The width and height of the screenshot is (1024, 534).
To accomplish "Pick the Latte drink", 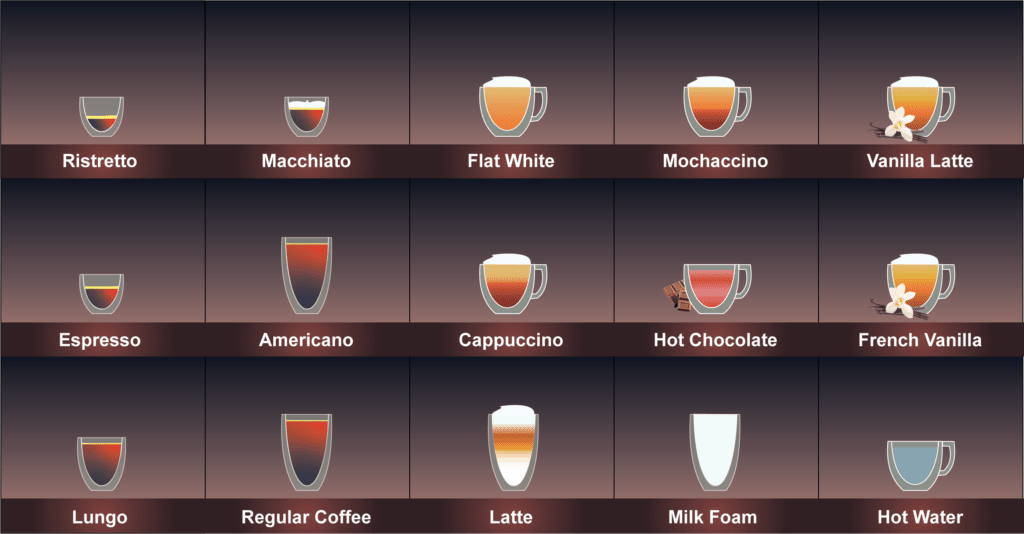I will tap(511, 448).
